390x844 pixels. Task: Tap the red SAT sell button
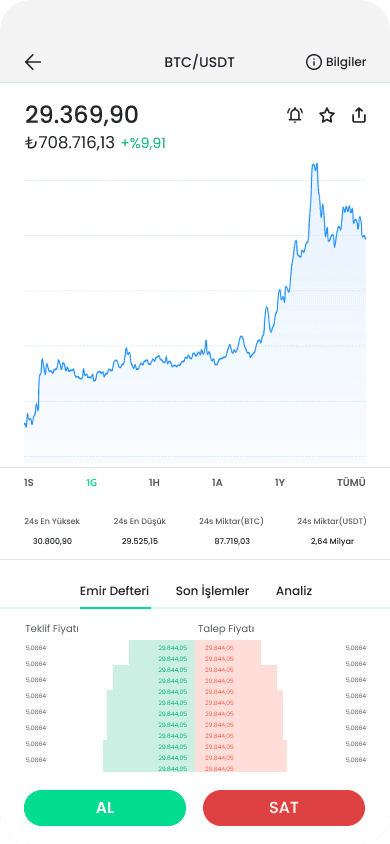pos(284,808)
